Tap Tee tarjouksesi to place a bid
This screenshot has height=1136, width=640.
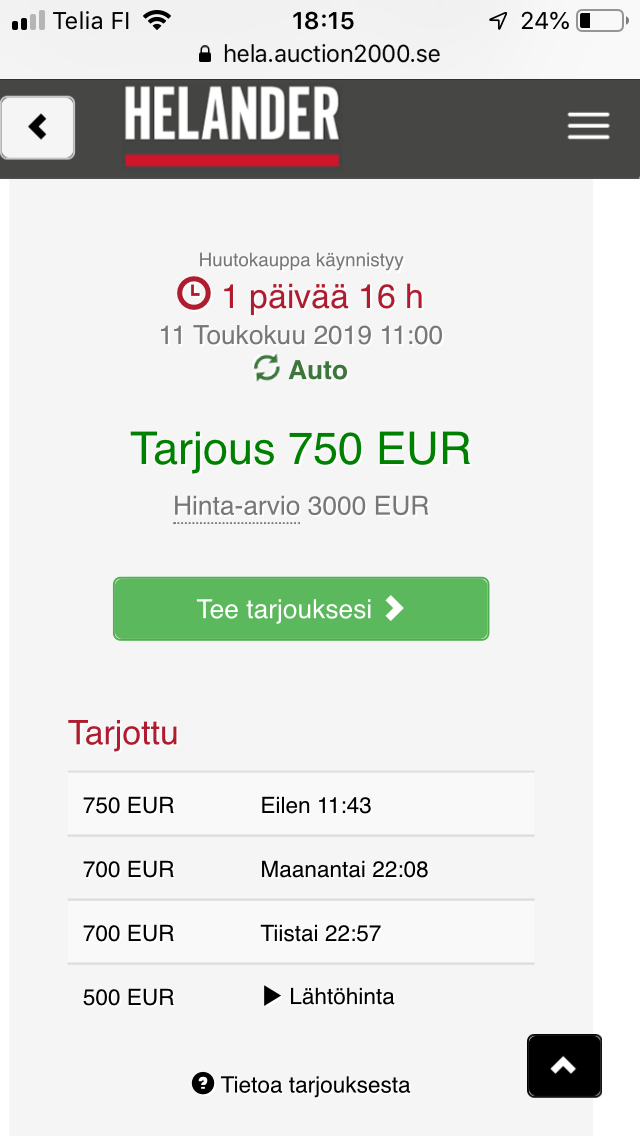tap(301, 609)
